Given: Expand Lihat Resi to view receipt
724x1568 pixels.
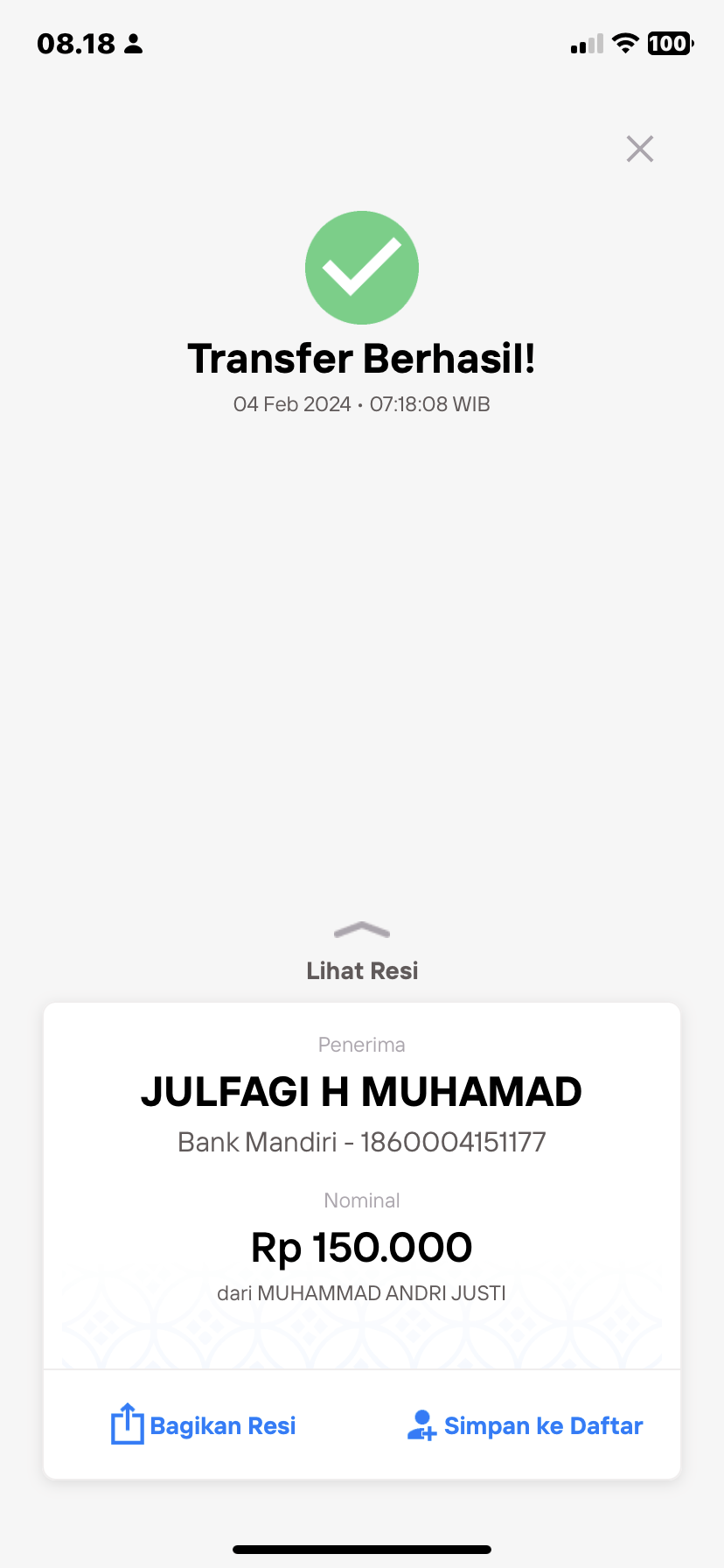Looking at the screenshot, I should click(x=362, y=954).
